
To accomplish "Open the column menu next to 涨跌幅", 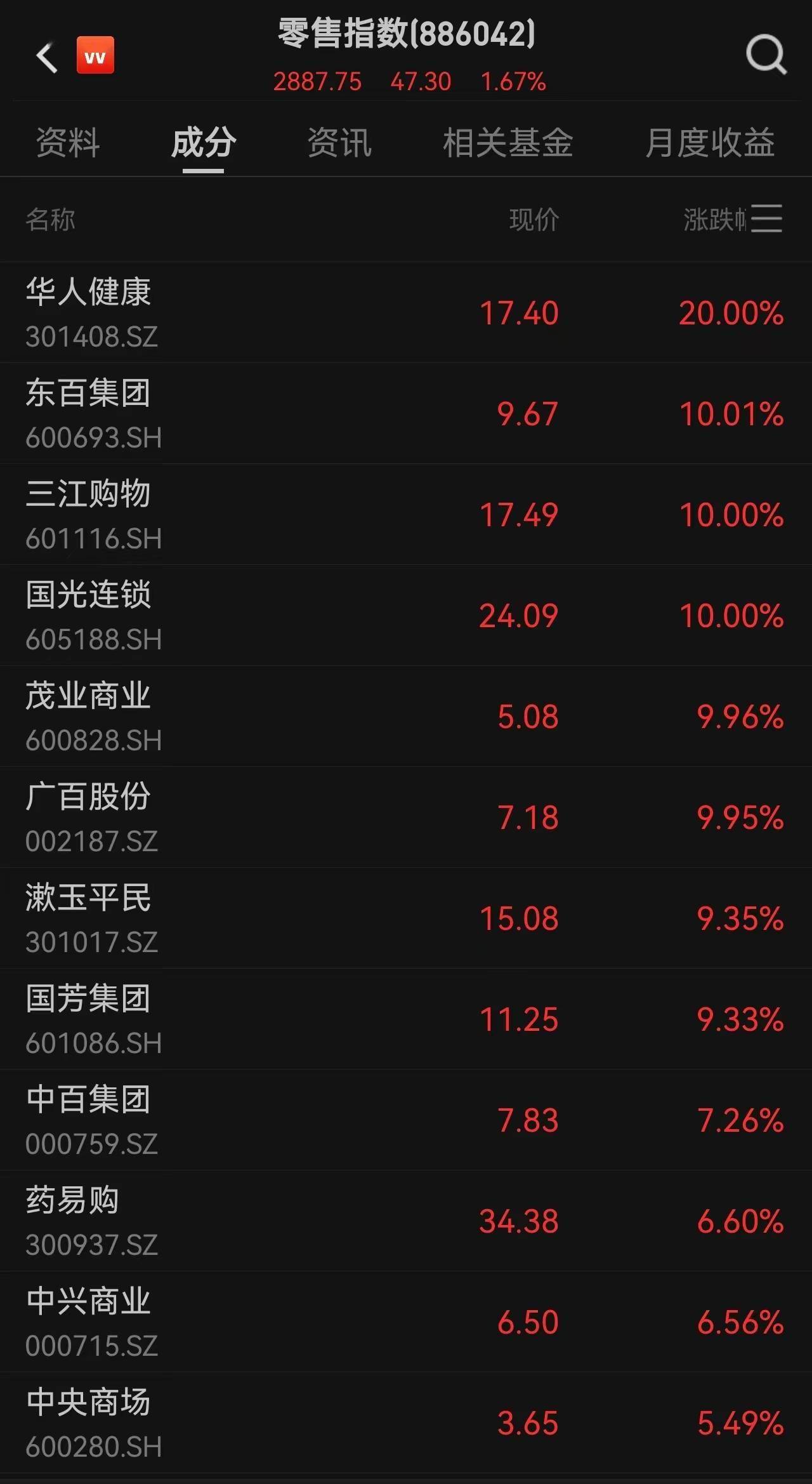I will click(767, 219).
